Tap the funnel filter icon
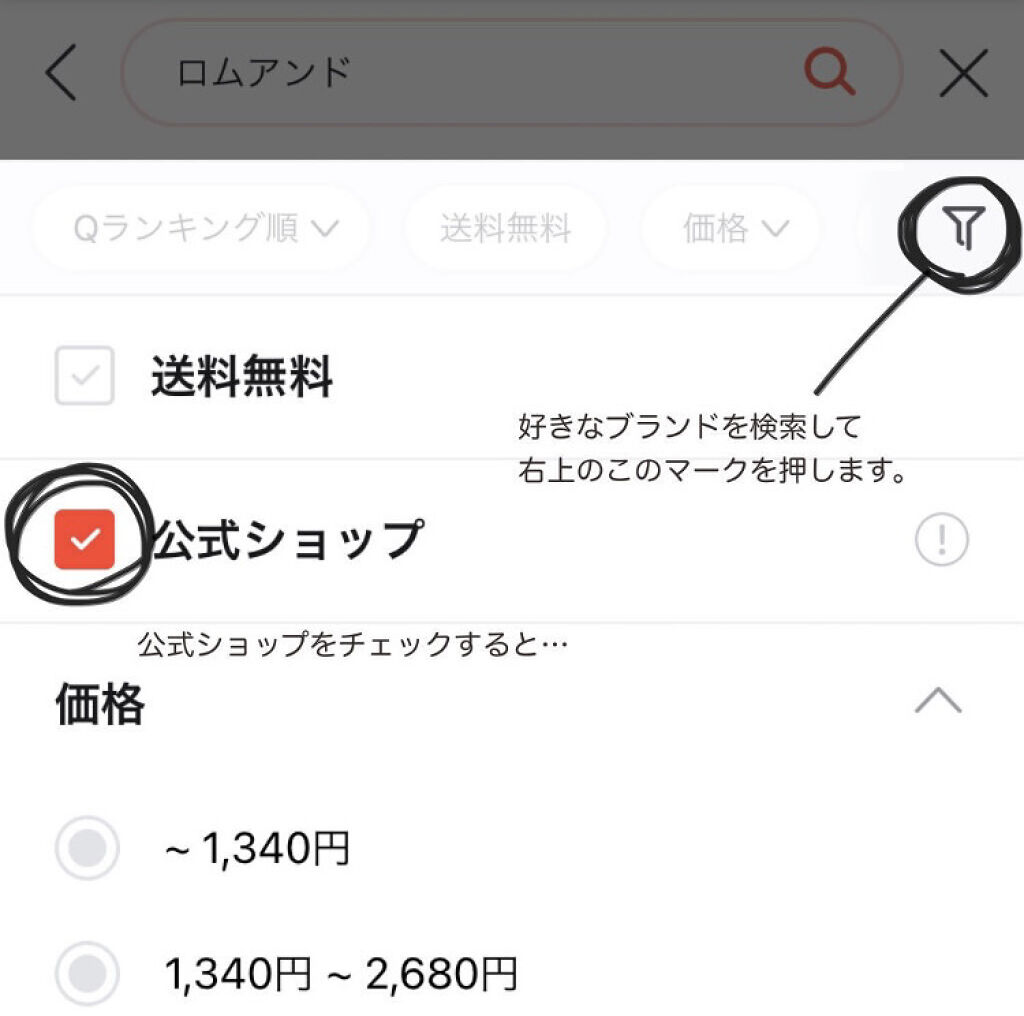The image size is (1024, 1016). tap(962, 229)
